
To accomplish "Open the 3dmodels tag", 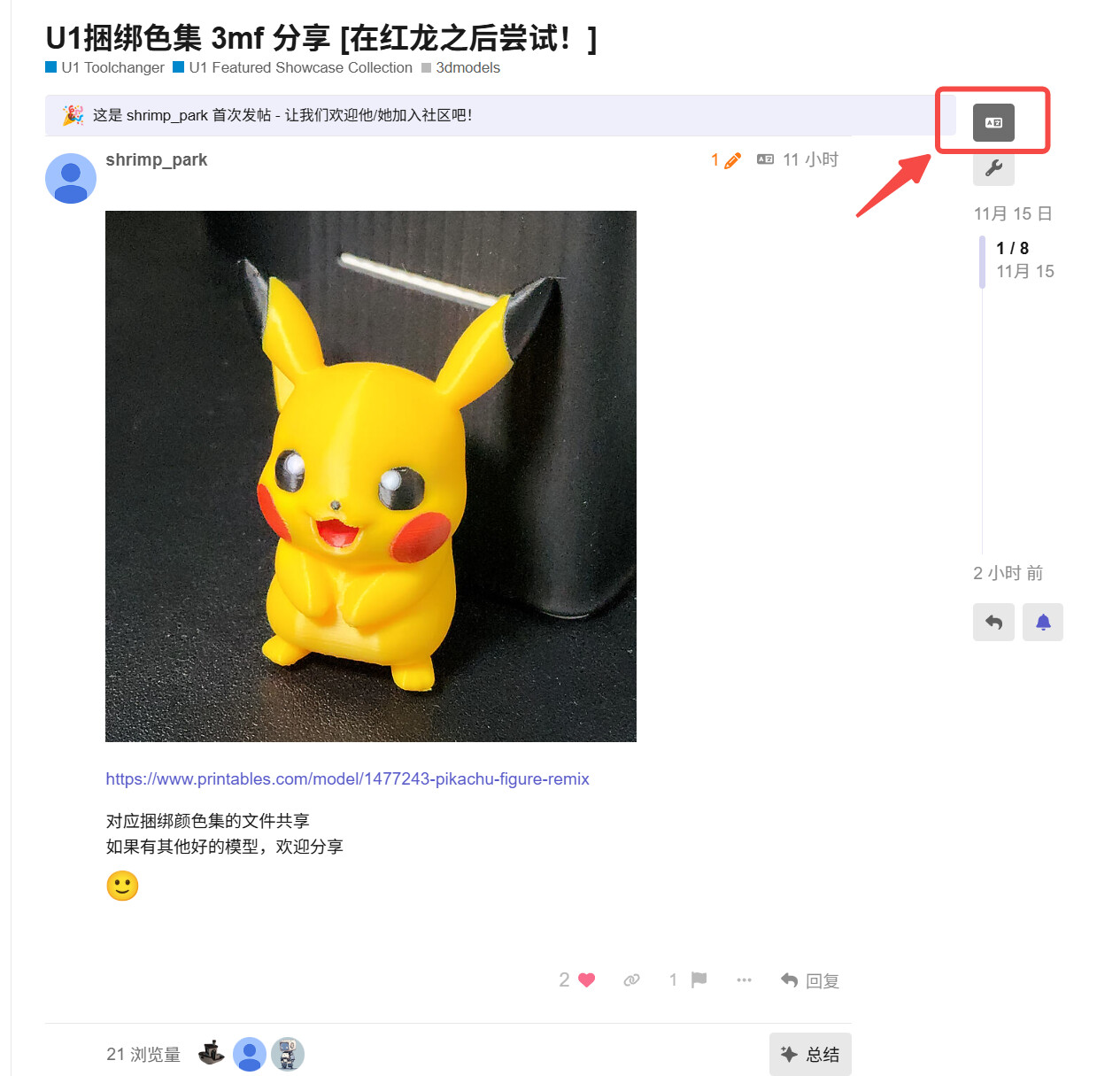I will point(467,67).
